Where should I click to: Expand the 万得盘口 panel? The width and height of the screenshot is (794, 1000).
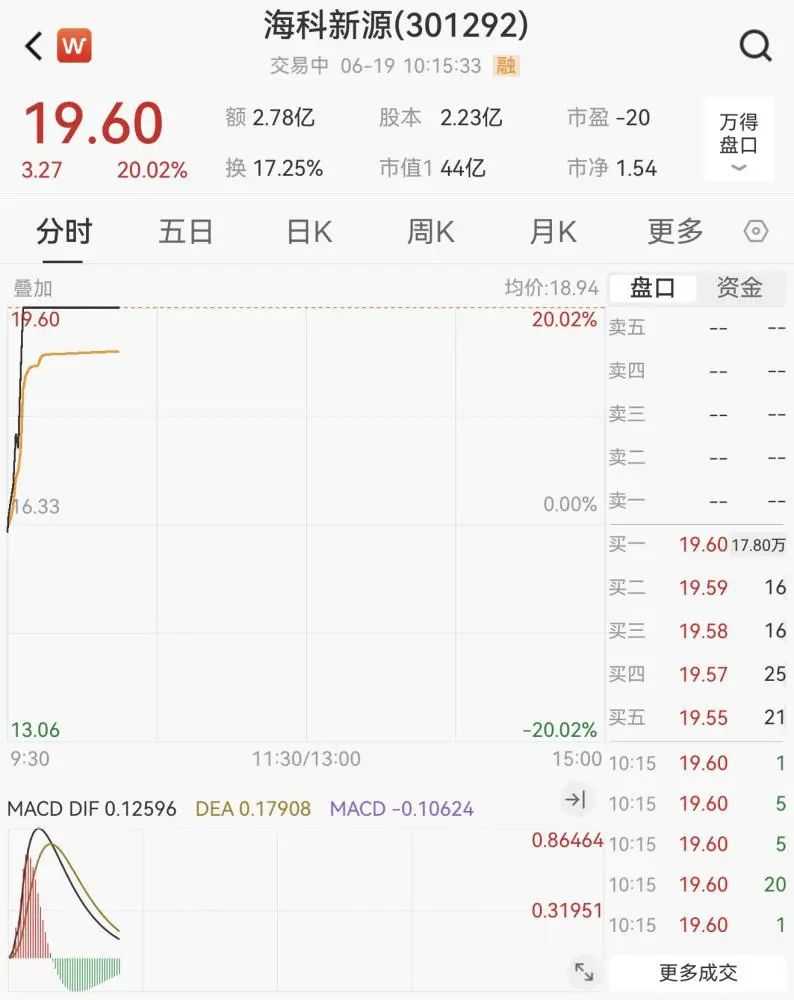click(x=739, y=140)
